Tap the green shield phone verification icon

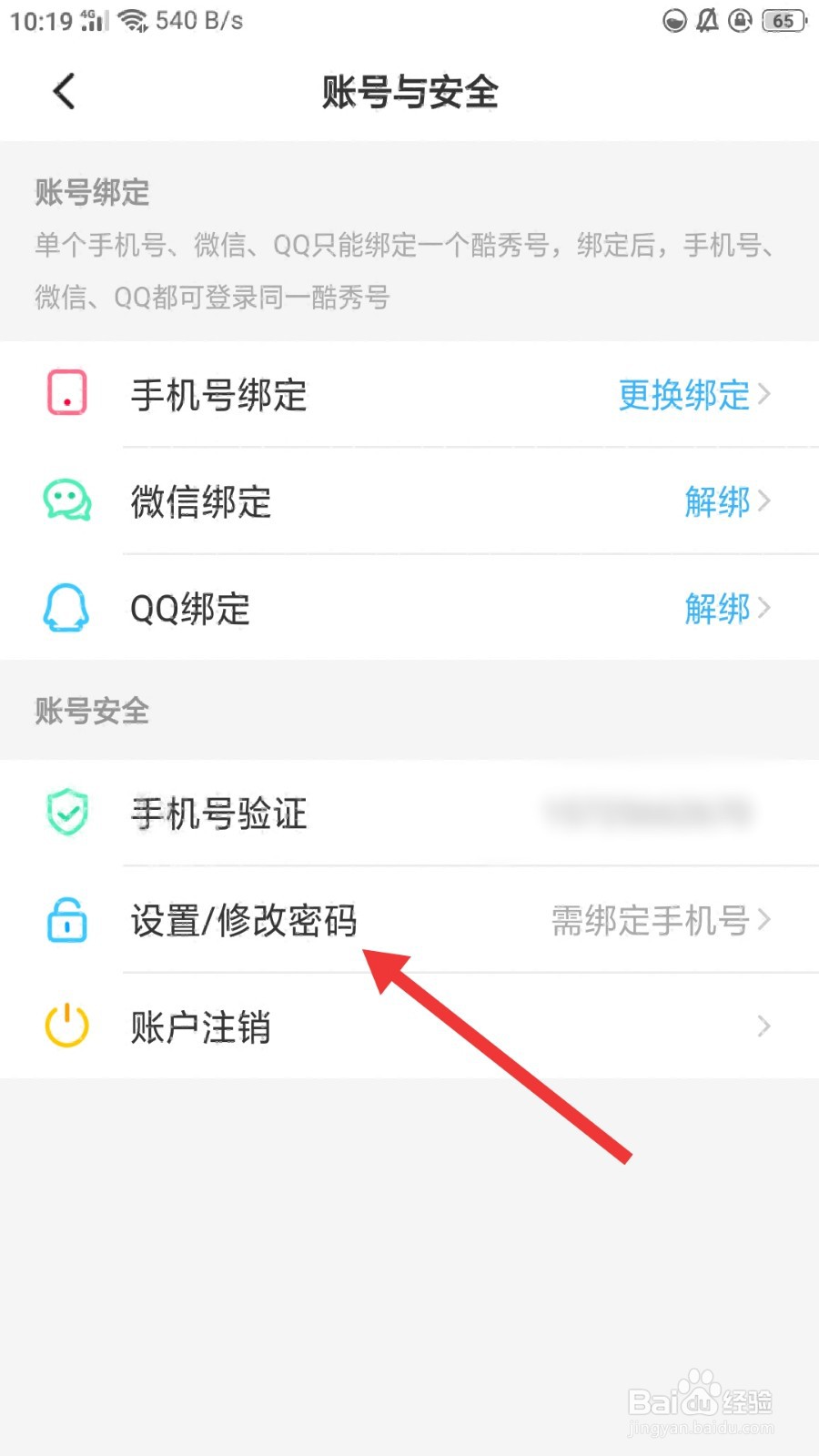(65, 813)
